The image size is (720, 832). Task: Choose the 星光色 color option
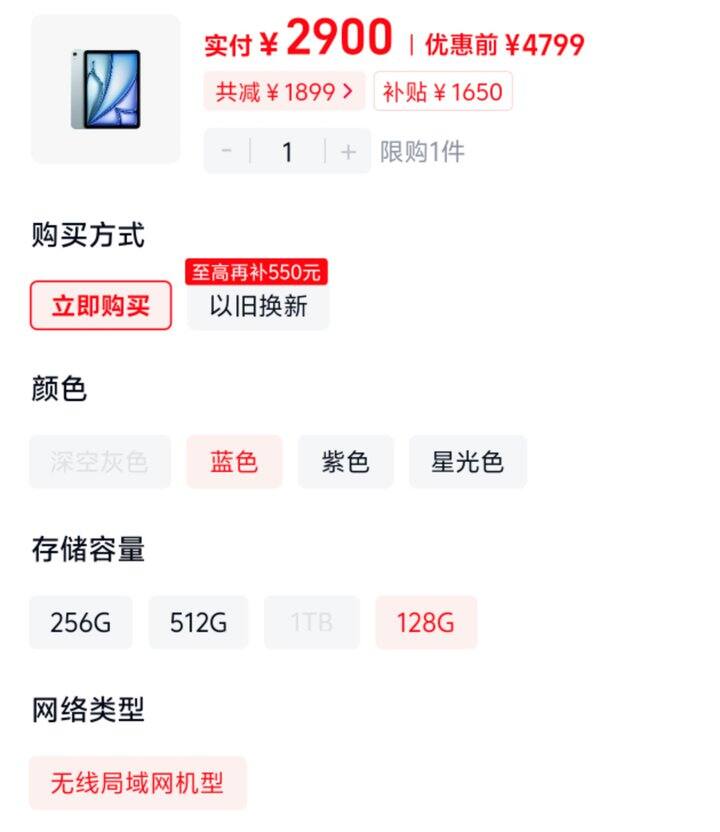(x=467, y=462)
